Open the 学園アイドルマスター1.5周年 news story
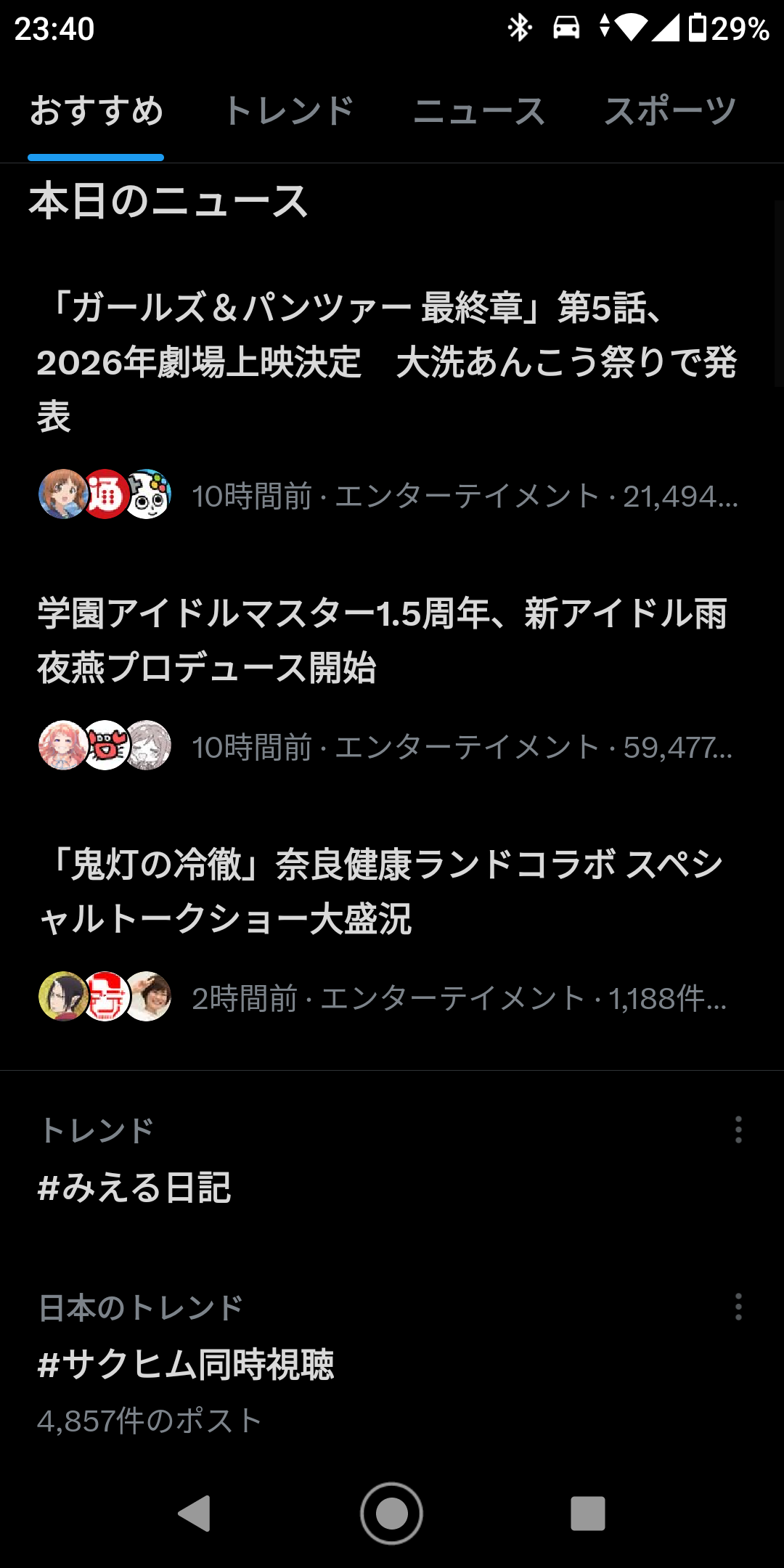The height and width of the screenshot is (1568, 784). pos(382,640)
